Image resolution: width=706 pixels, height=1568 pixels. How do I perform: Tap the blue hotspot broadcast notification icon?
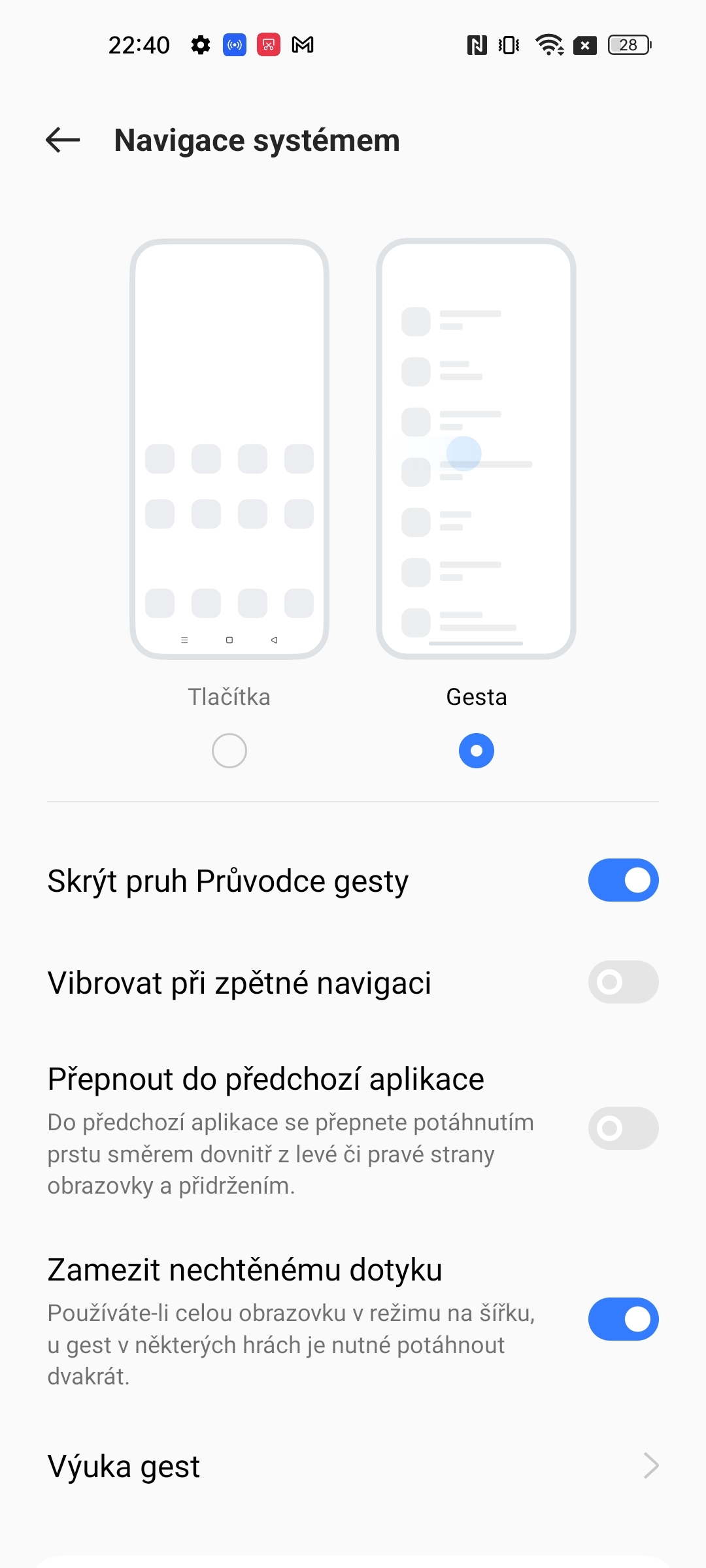[x=235, y=44]
